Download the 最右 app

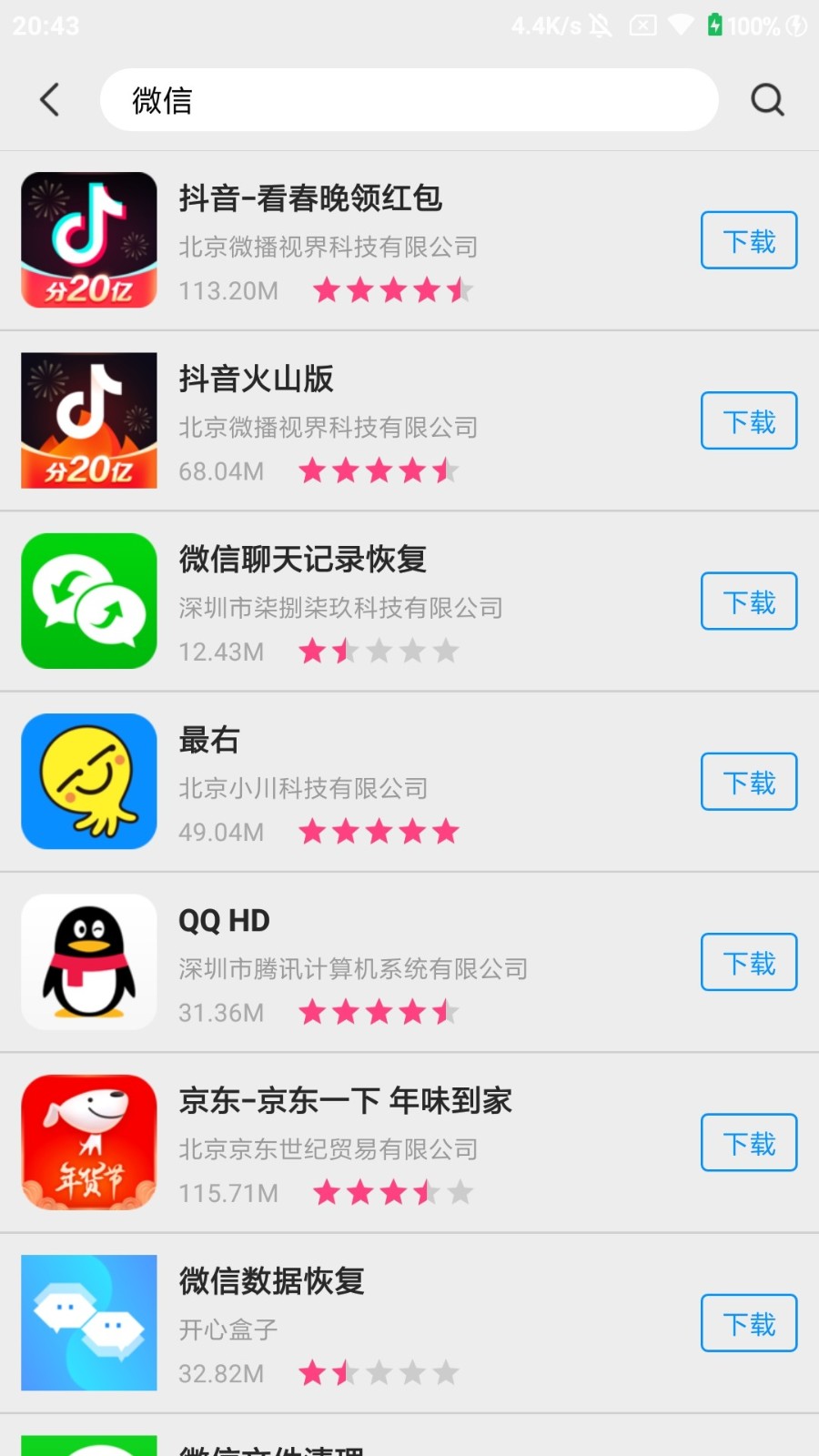tap(748, 781)
